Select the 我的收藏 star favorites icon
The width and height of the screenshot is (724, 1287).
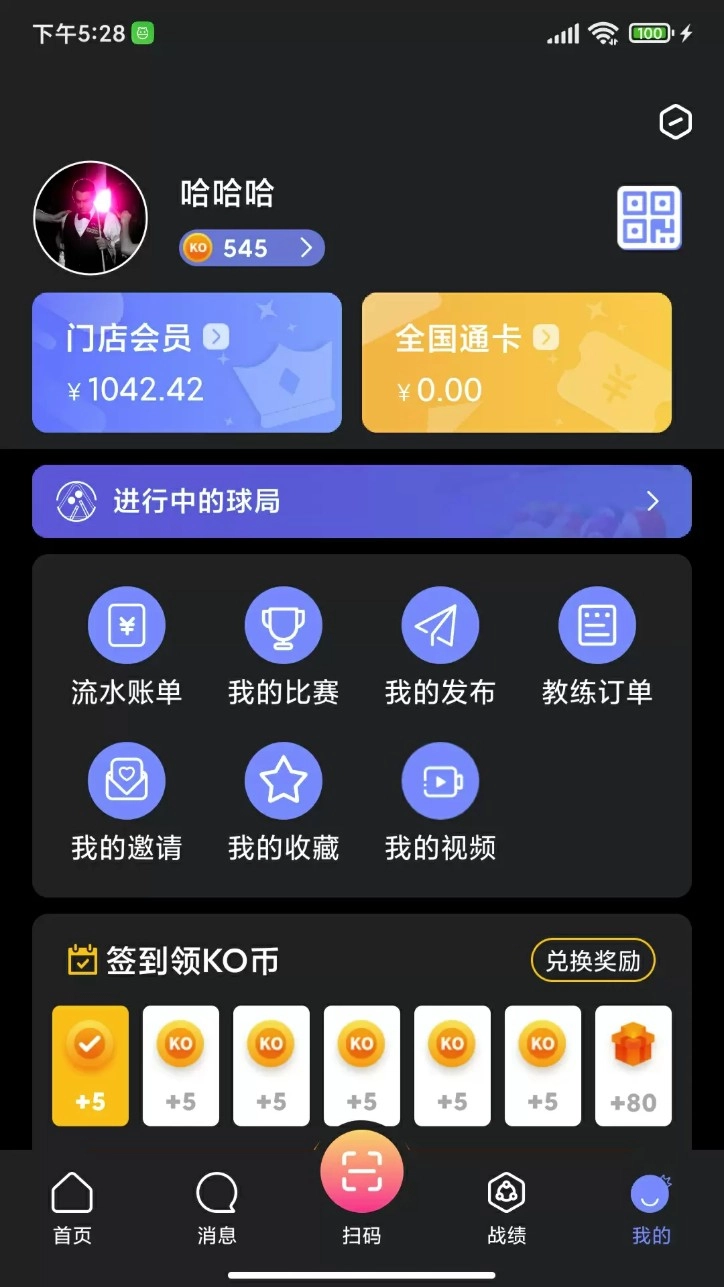[x=283, y=779]
